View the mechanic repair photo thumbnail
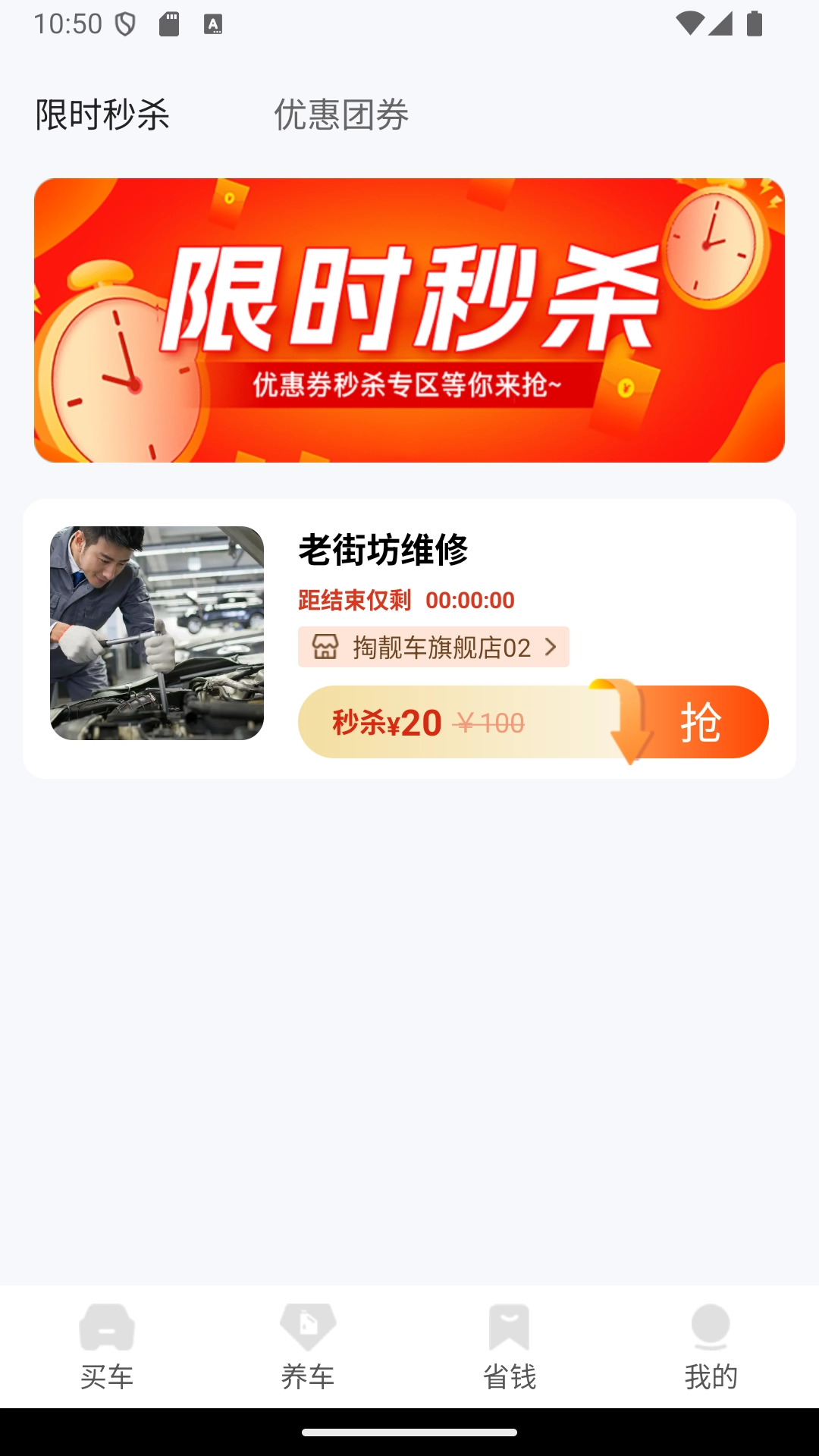819x1456 pixels. pyautogui.click(x=156, y=634)
